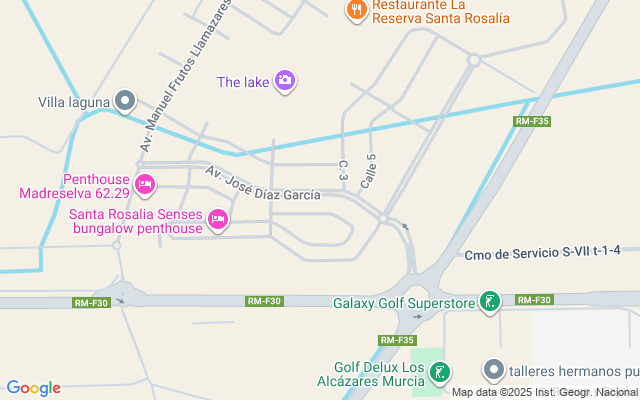Tap Golf Delux Los Alcázares Murcia pin
640x400 pixels.
point(438,374)
